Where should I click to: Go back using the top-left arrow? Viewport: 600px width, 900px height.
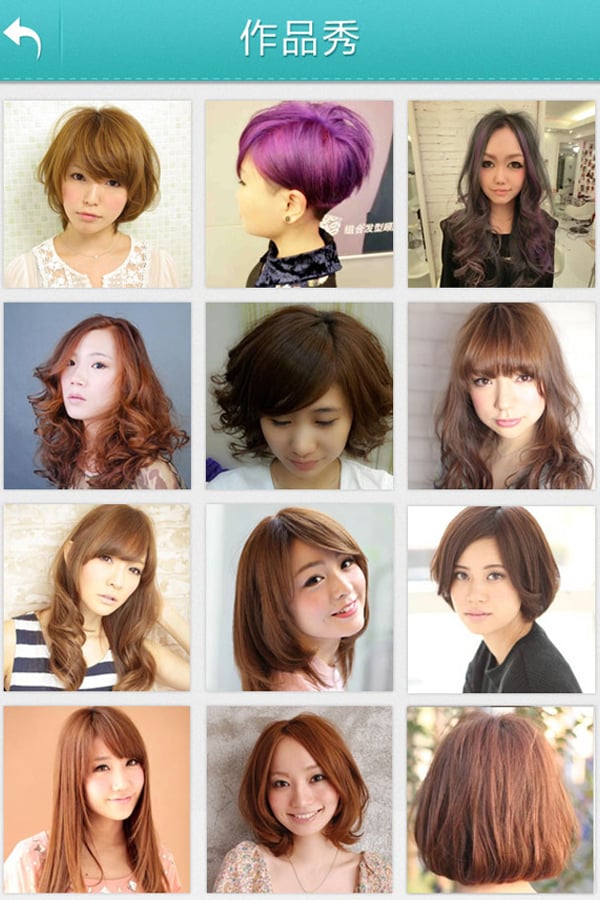coord(24,38)
